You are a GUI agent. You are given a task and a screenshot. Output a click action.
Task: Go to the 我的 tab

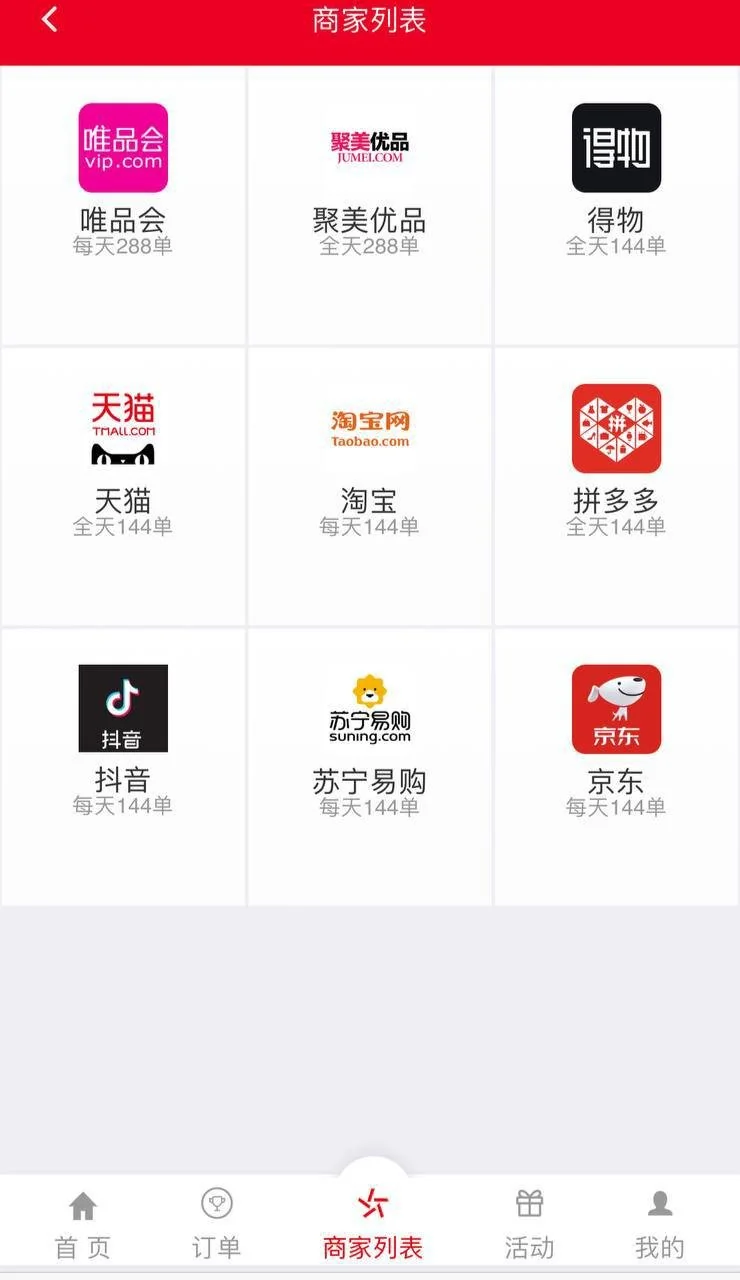660,1224
